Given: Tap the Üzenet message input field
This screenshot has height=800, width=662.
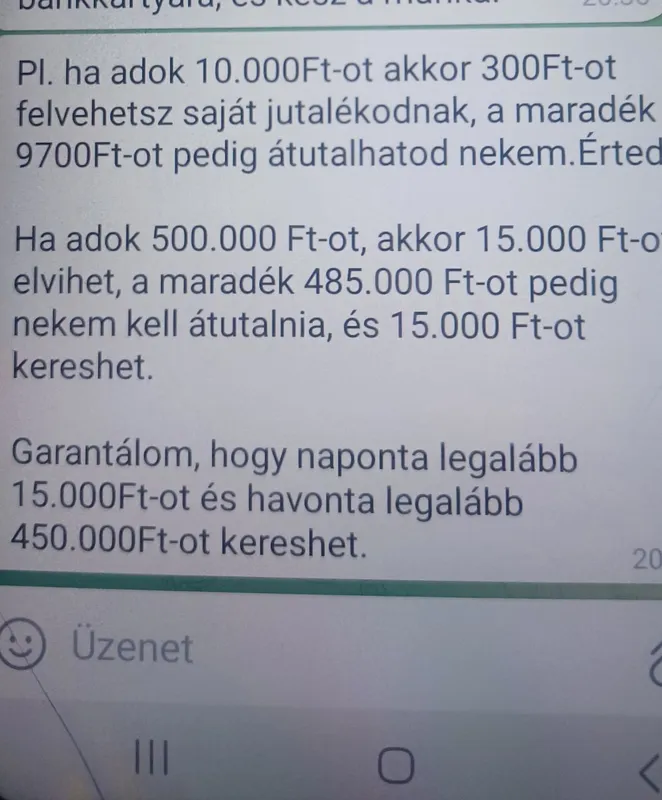Looking at the screenshot, I should [x=300, y=648].
